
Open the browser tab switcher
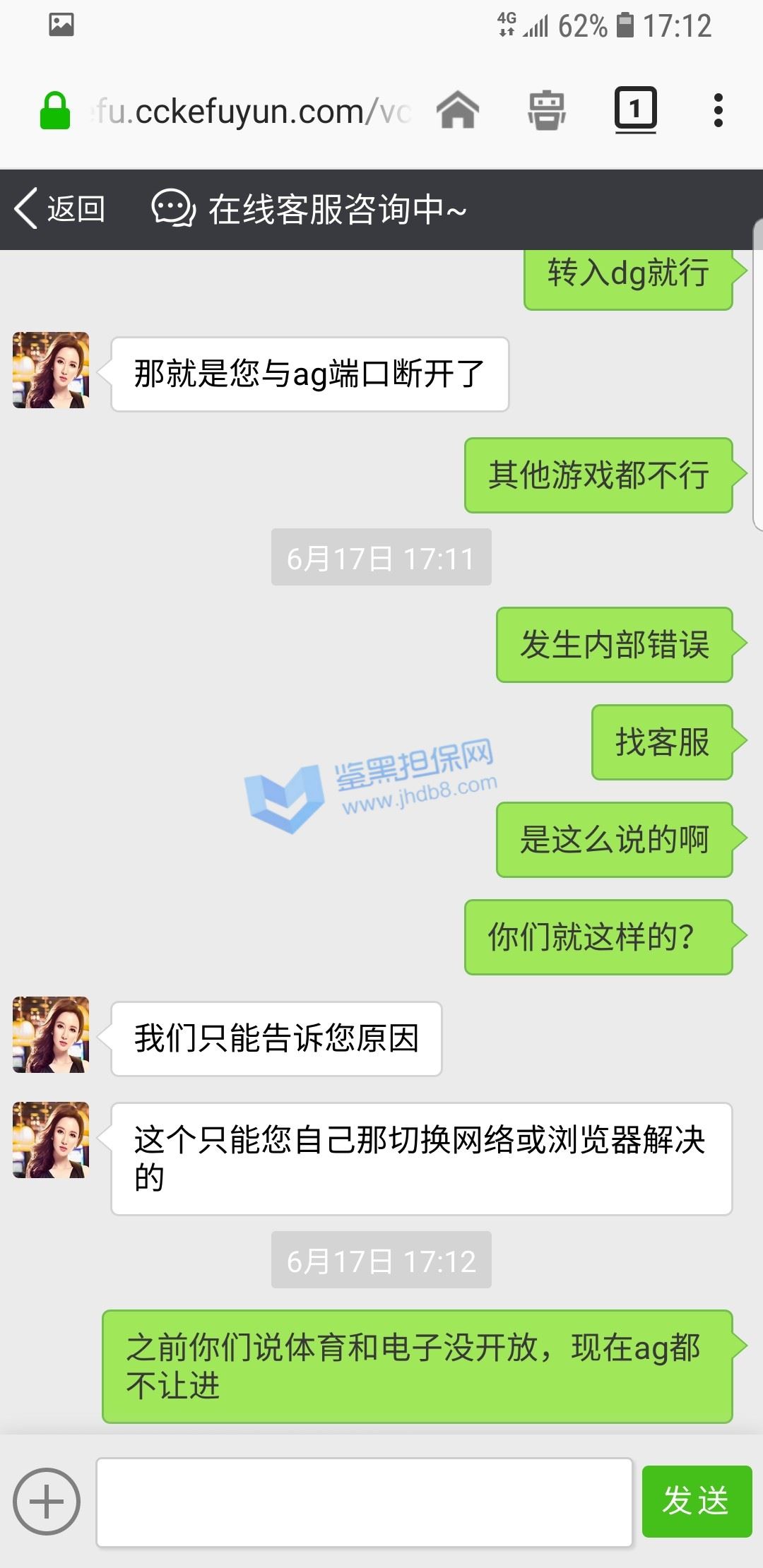635,110
